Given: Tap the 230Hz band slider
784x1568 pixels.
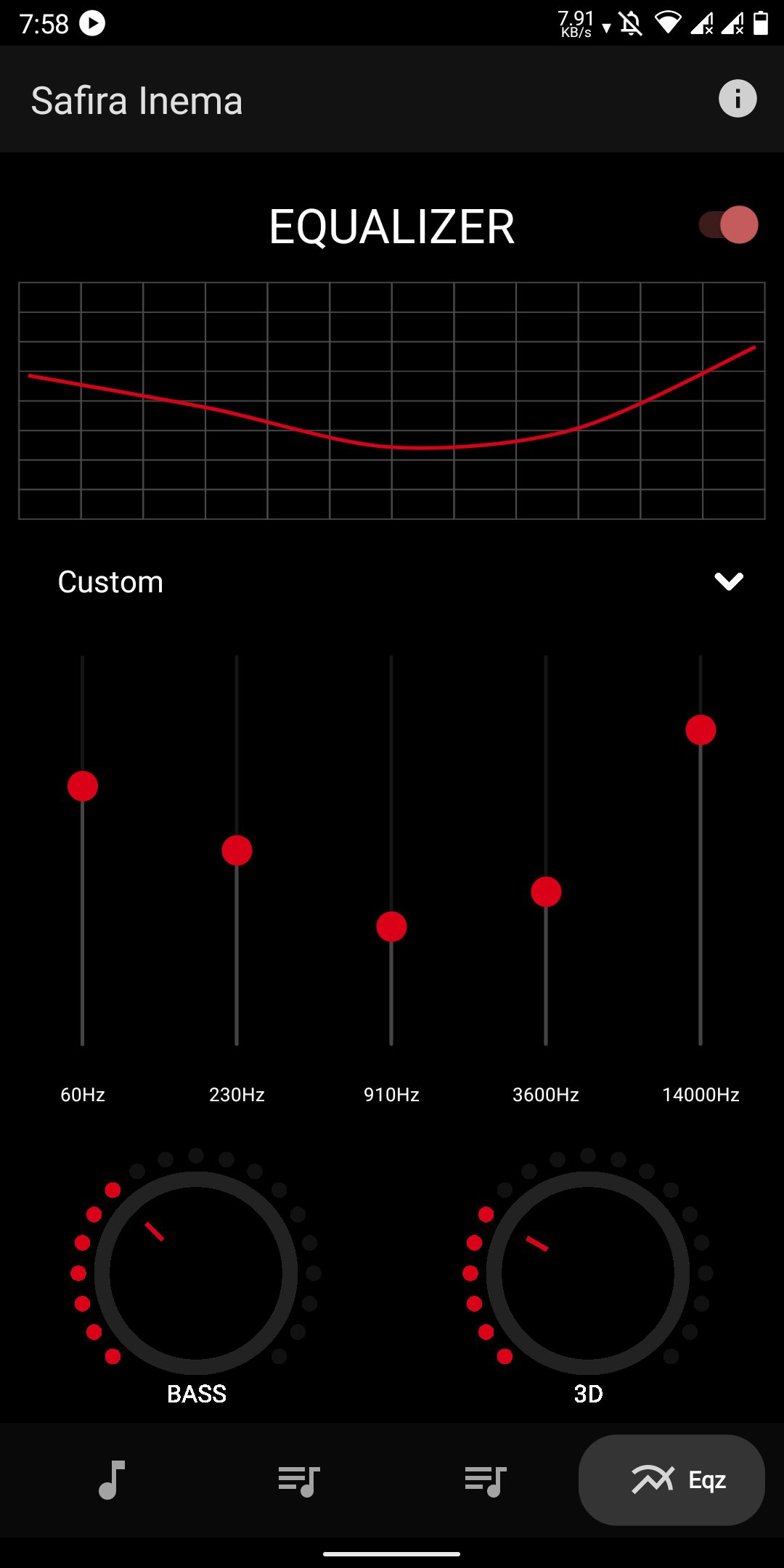Looking at the screenshot, I should [237, 850].
